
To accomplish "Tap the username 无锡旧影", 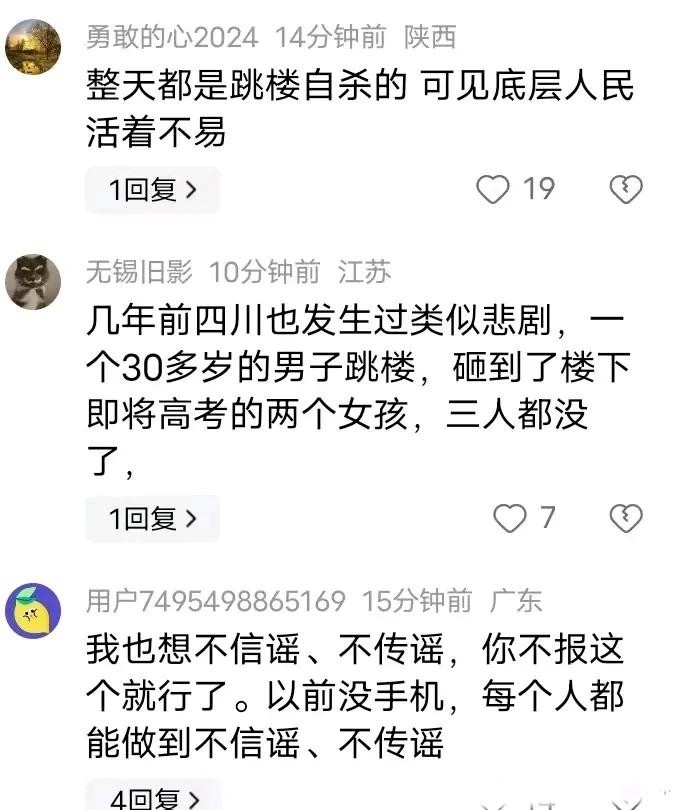I will (141, 271).
